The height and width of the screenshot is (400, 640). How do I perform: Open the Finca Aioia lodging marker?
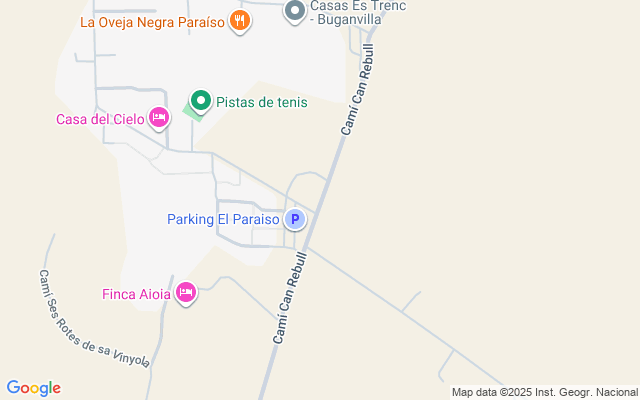tap(185, 293)
